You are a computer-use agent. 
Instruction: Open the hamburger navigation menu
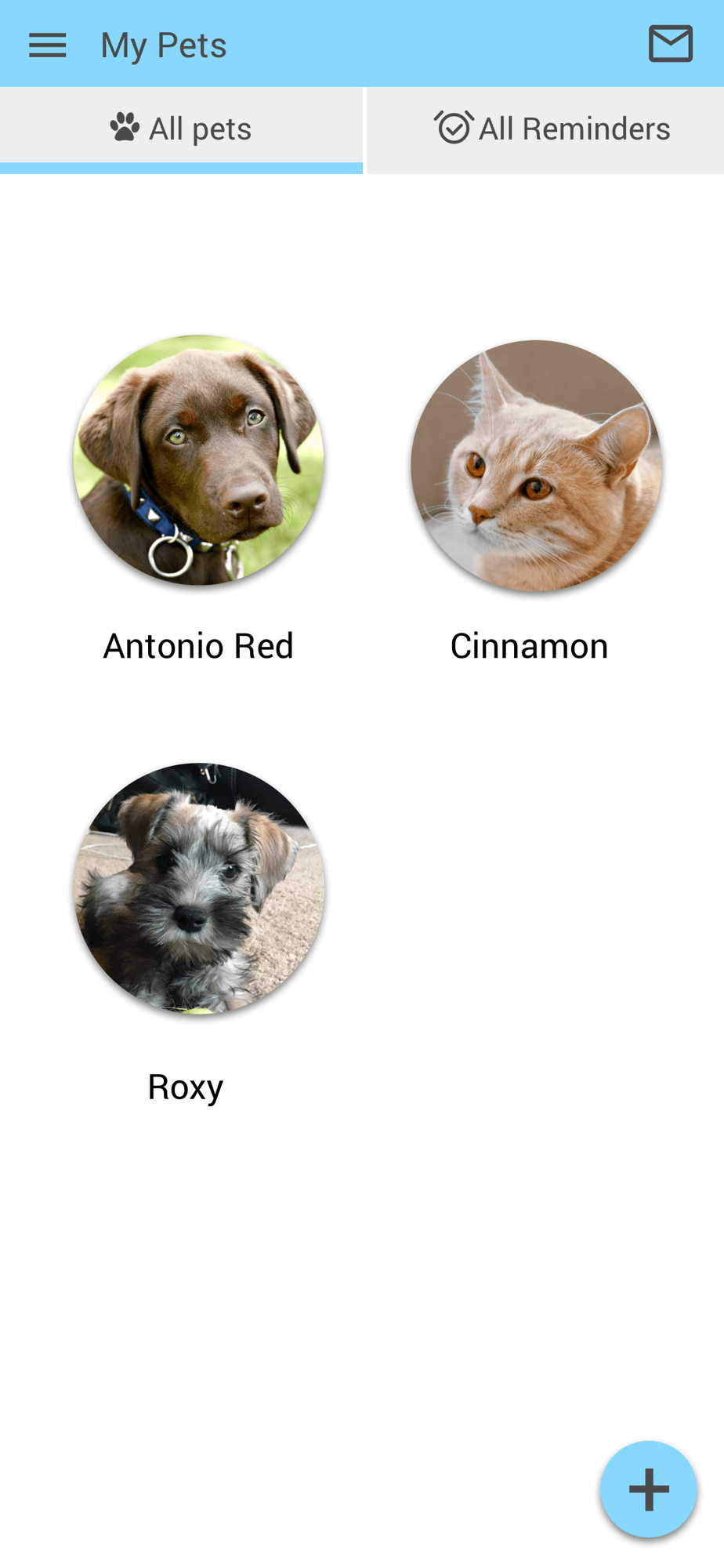47,45
